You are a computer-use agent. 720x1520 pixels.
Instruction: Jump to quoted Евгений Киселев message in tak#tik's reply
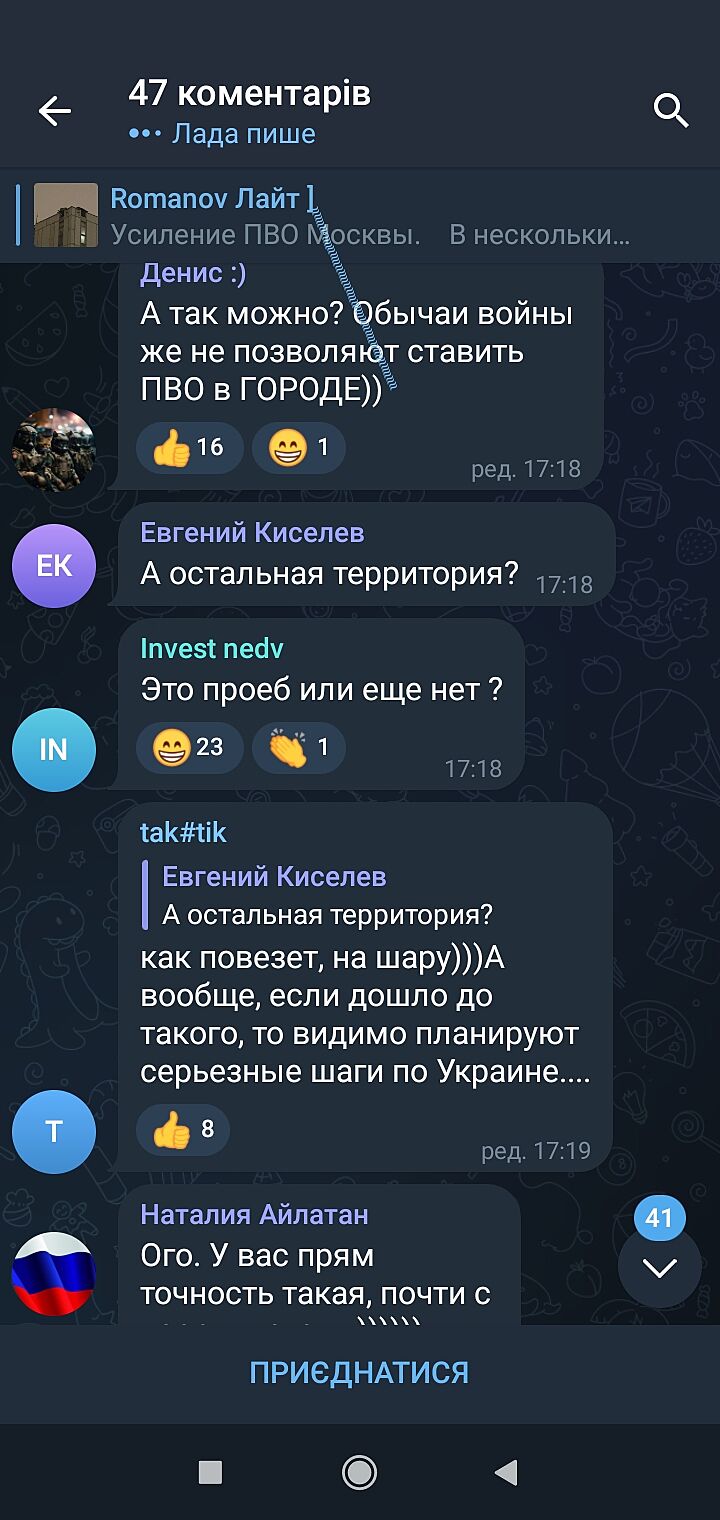point(330,896)
